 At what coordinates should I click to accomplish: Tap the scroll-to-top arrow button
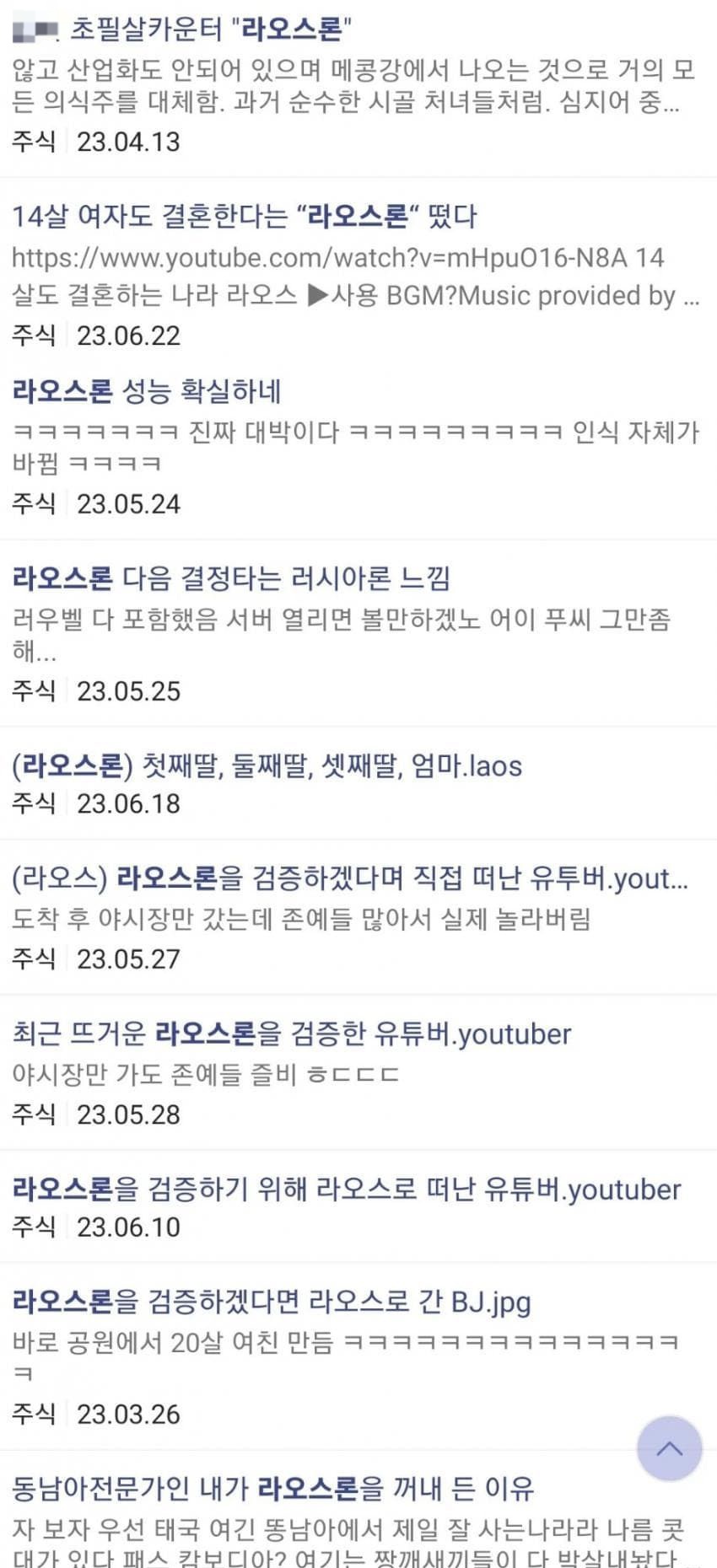669,1449
